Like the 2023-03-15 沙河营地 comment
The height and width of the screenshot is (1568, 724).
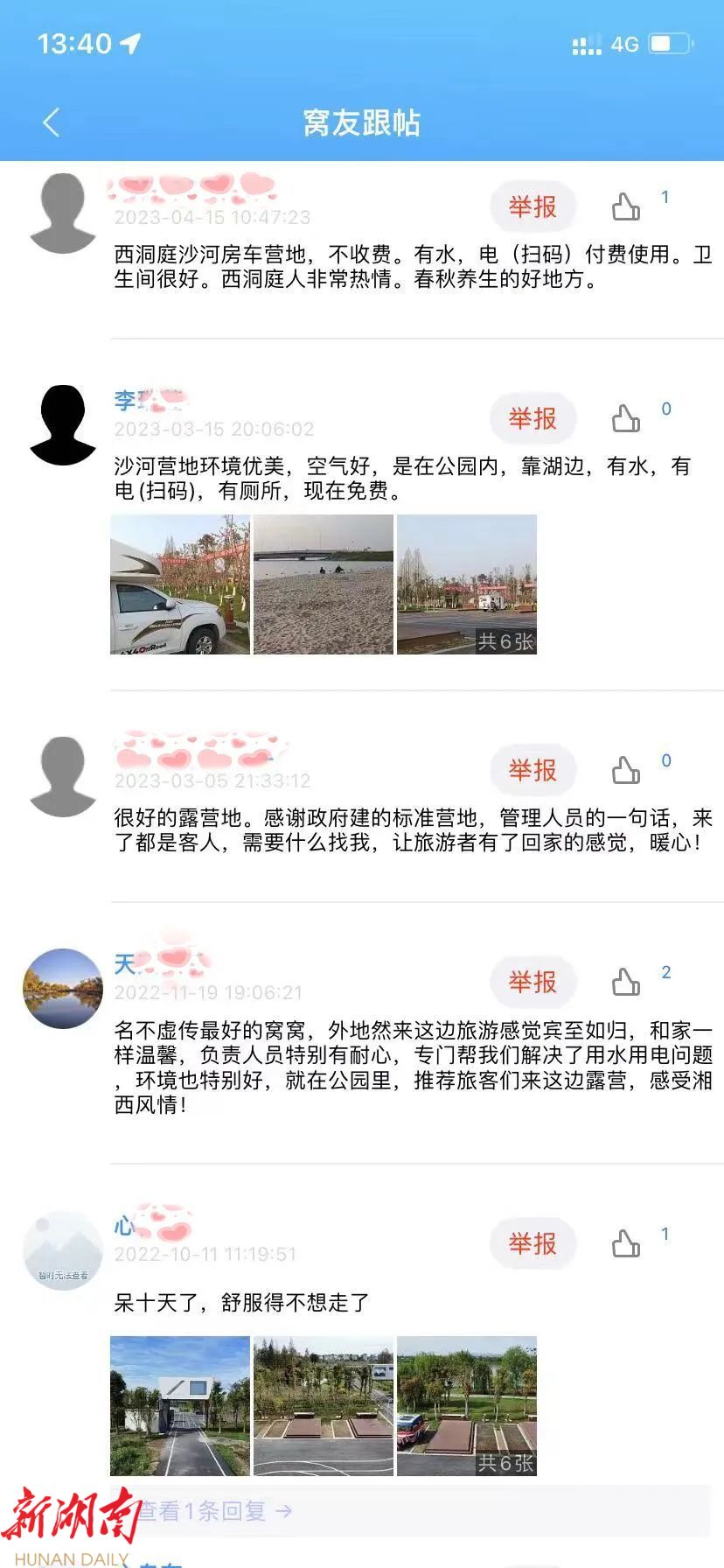[625, 419]
